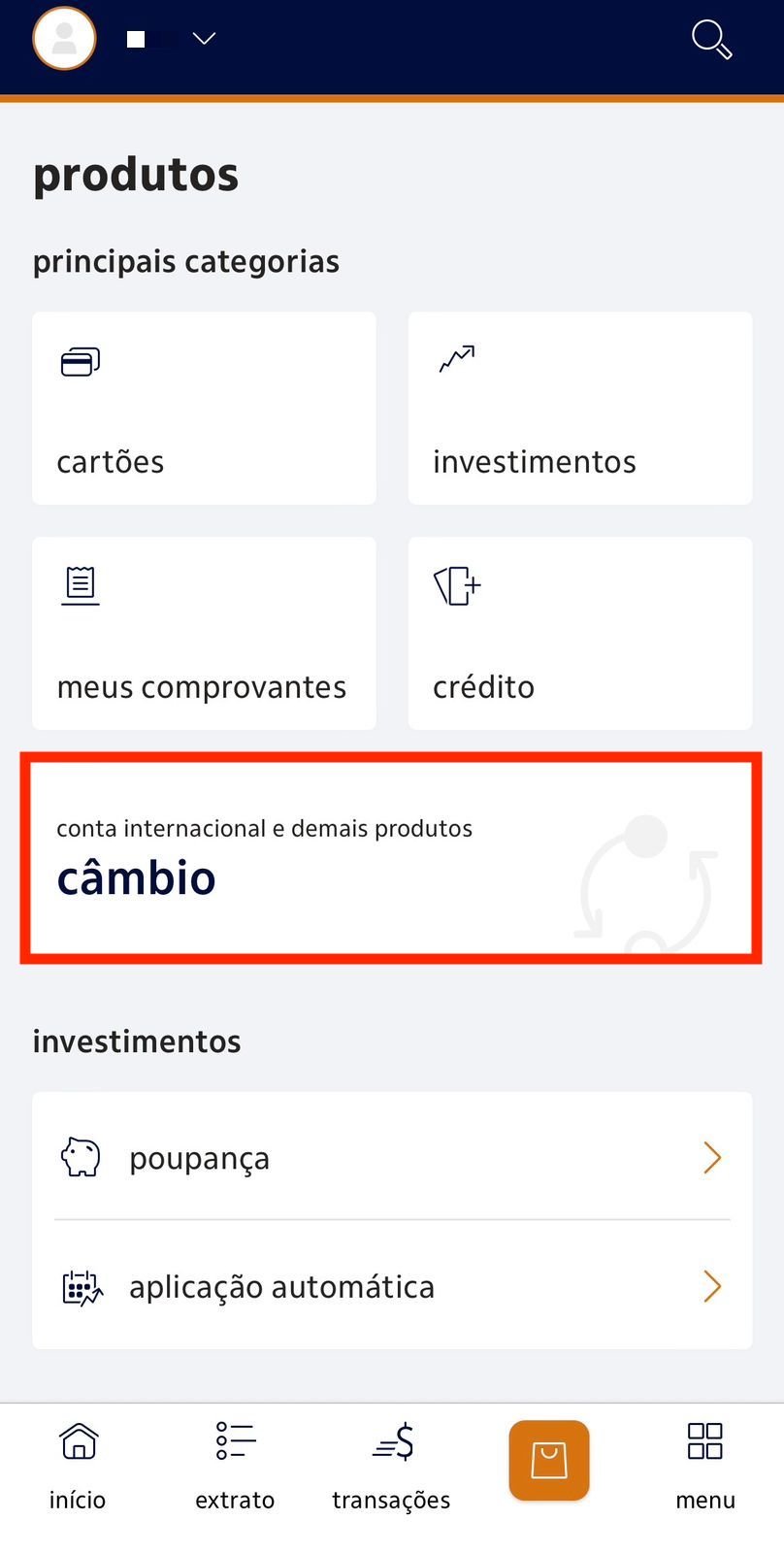Switch to the transações tab
The image size is (784, 1553).
[391, 1466]
